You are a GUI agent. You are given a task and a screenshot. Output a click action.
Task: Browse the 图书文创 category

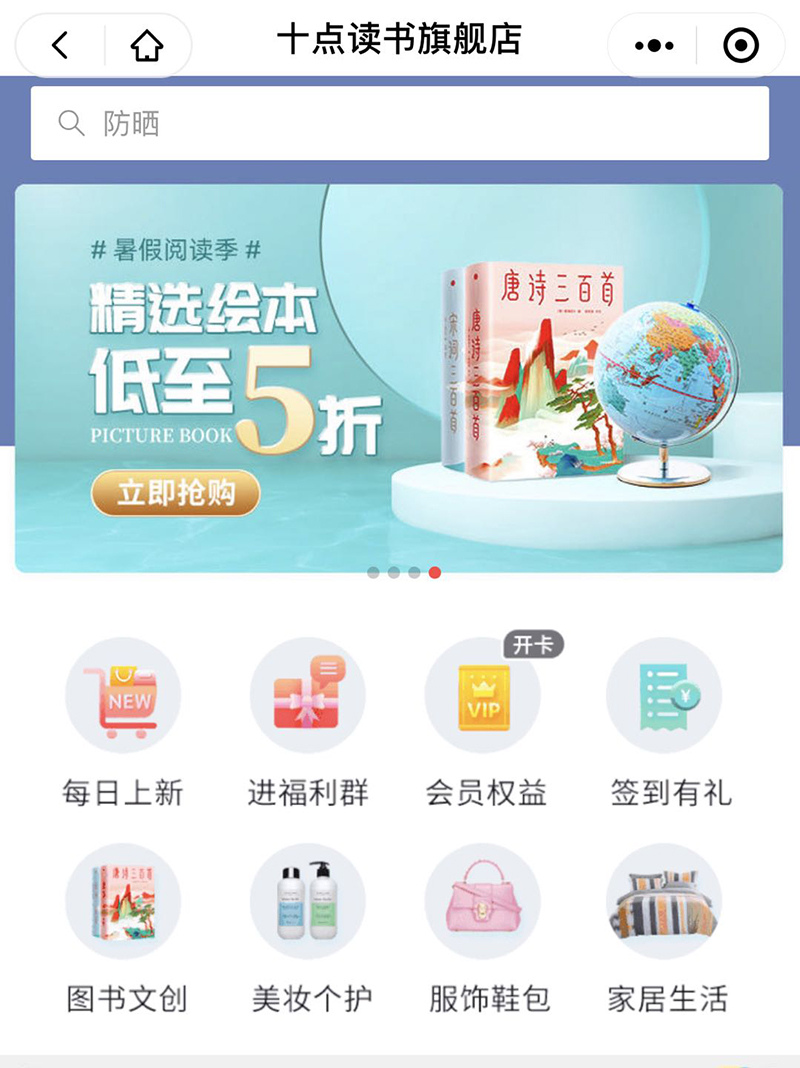124,925
